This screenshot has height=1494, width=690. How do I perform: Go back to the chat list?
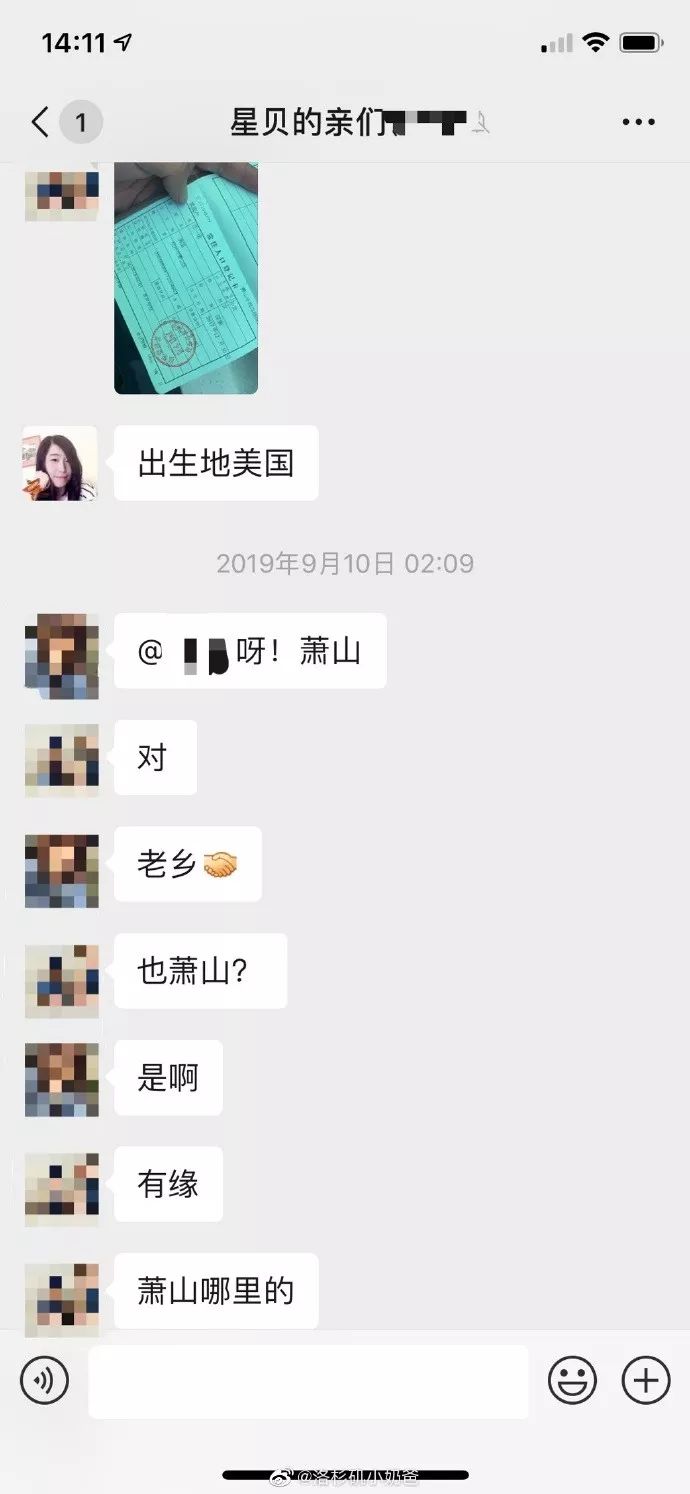(40, 123)
